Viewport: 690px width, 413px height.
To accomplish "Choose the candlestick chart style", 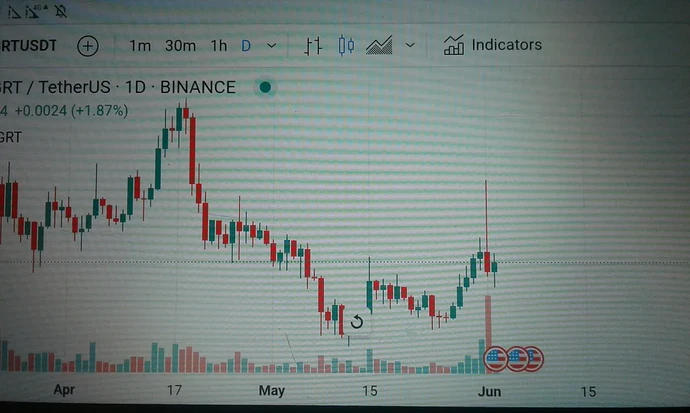I will click(346, 45).
